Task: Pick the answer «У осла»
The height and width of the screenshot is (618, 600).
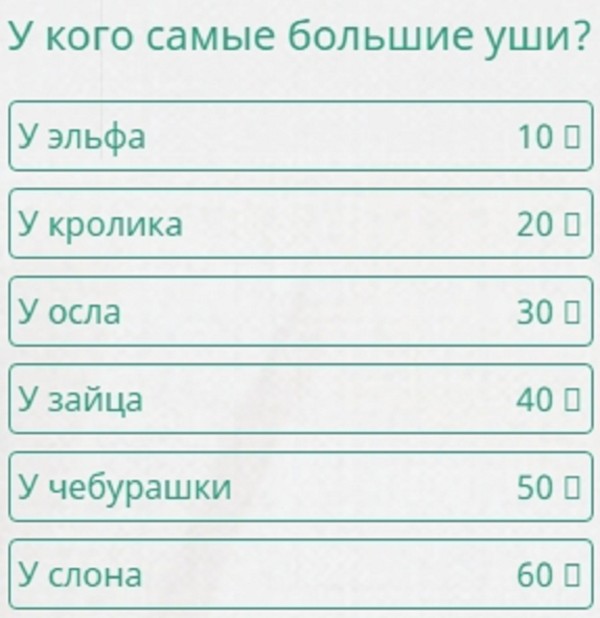Action: click(300, 312)
